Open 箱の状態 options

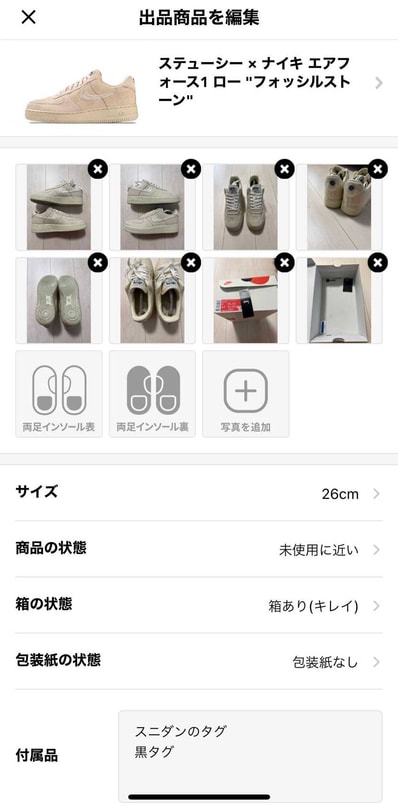(199, 605)
